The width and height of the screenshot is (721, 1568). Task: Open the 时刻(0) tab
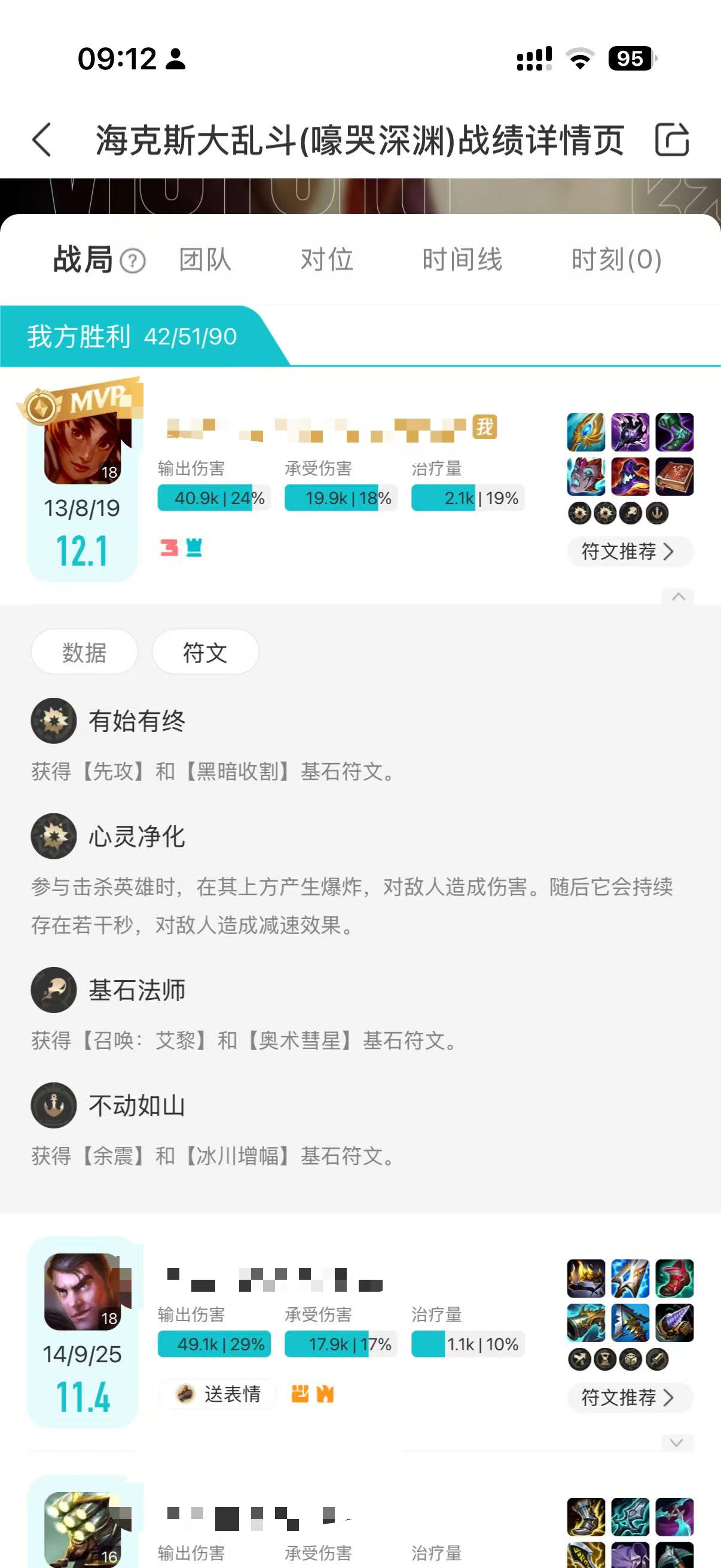(616, 260)
